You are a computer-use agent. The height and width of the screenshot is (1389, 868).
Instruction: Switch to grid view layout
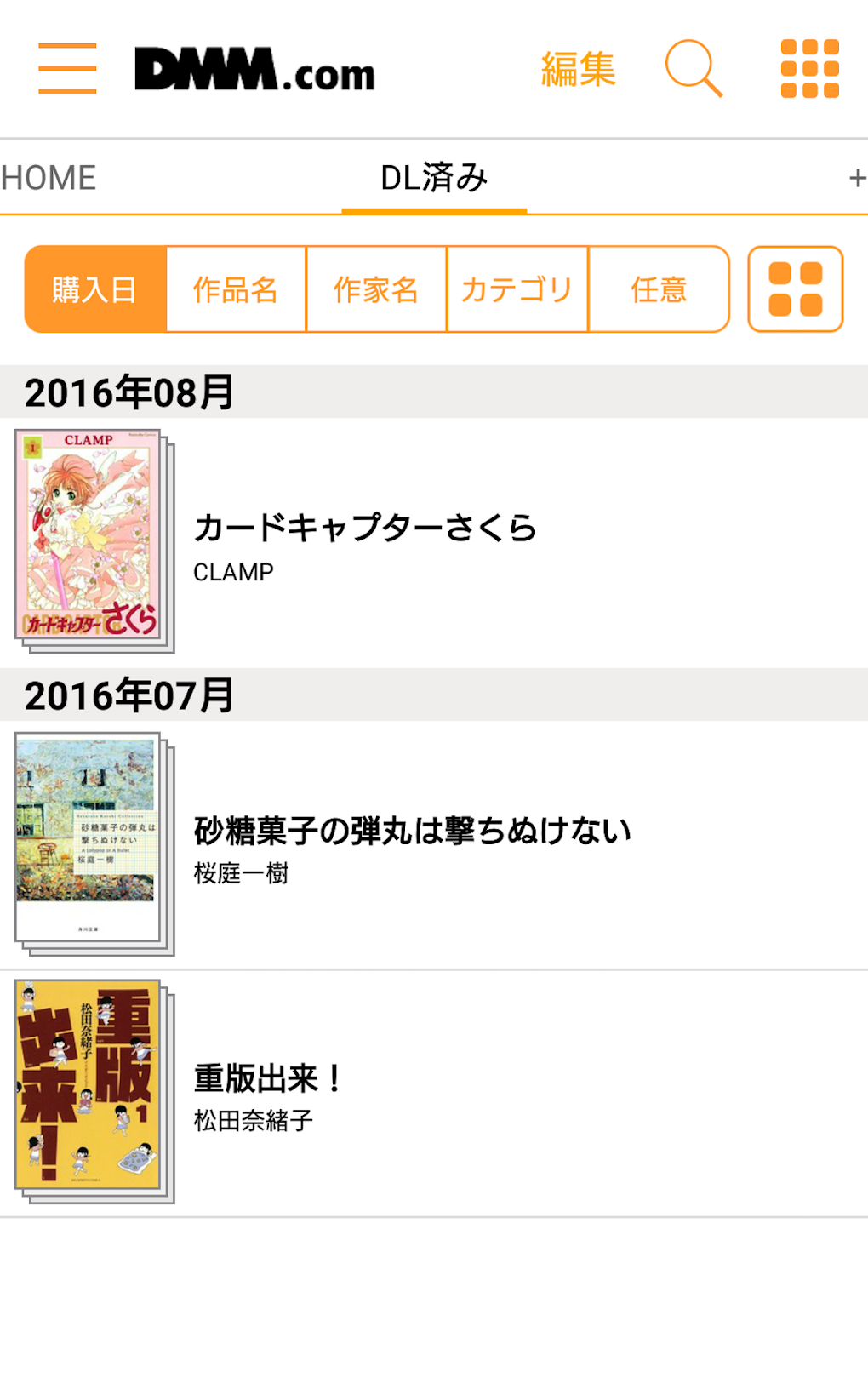point(795,289)
